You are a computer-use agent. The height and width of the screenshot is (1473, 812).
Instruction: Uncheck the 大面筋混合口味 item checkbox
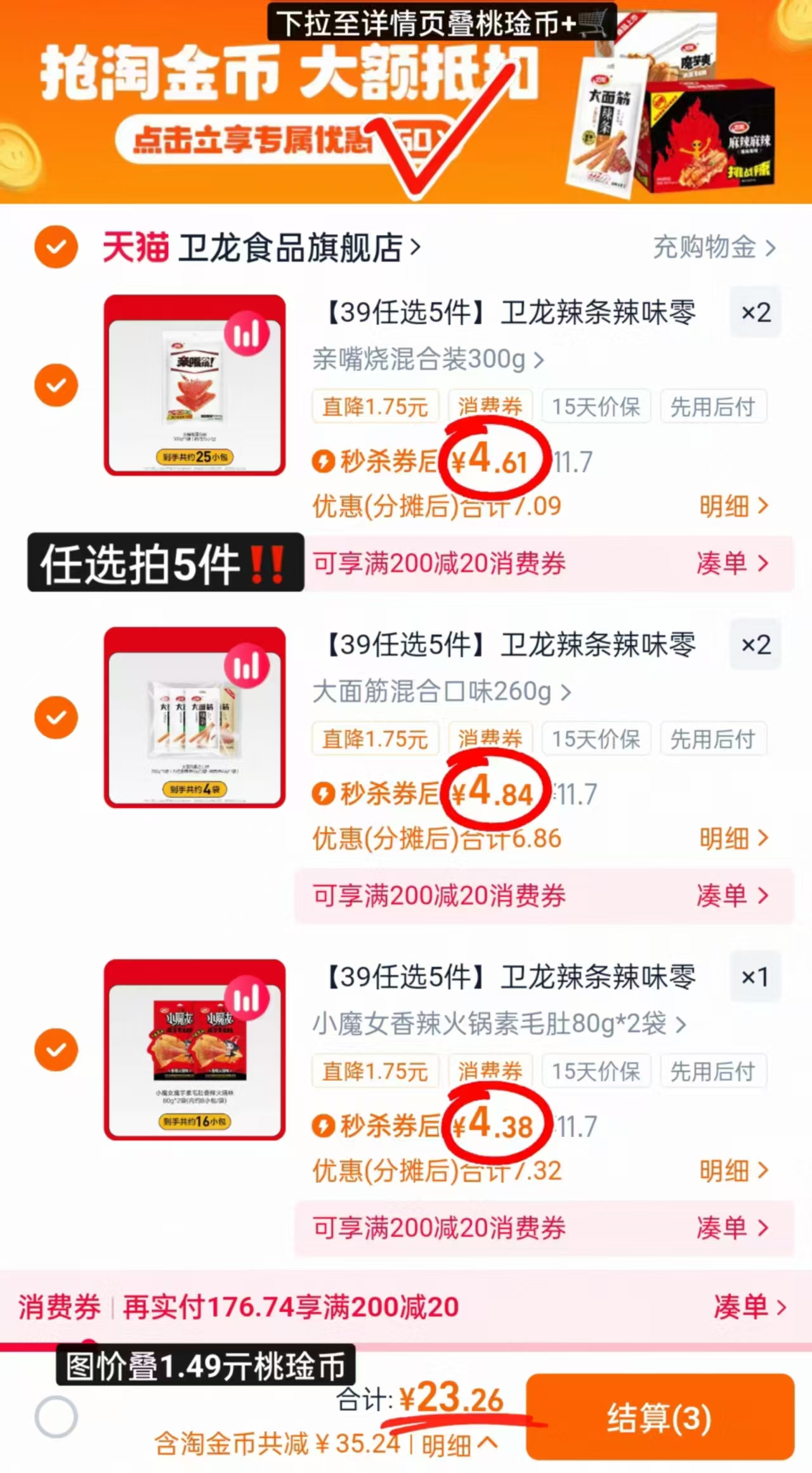[56, 717]
